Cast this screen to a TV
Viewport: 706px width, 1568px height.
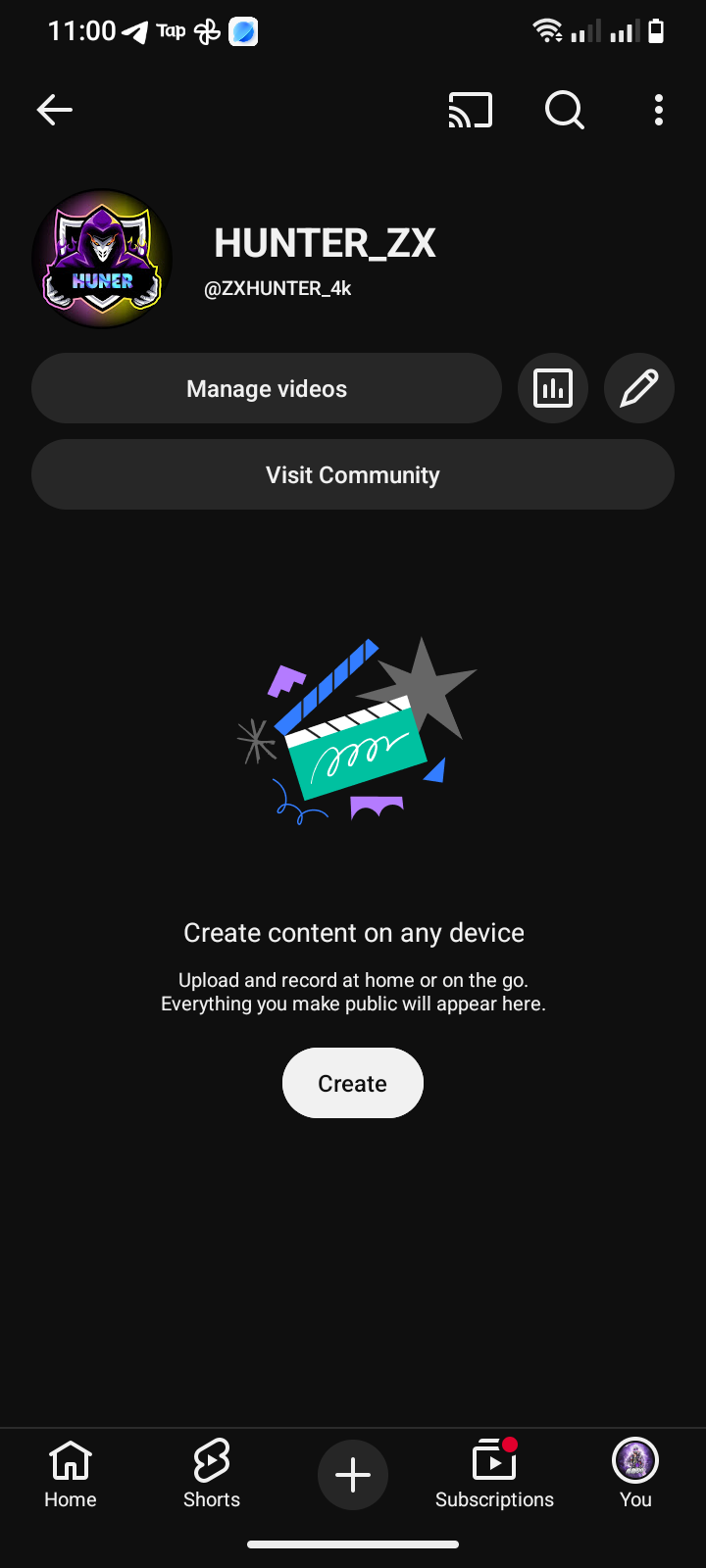pos(470,110)
